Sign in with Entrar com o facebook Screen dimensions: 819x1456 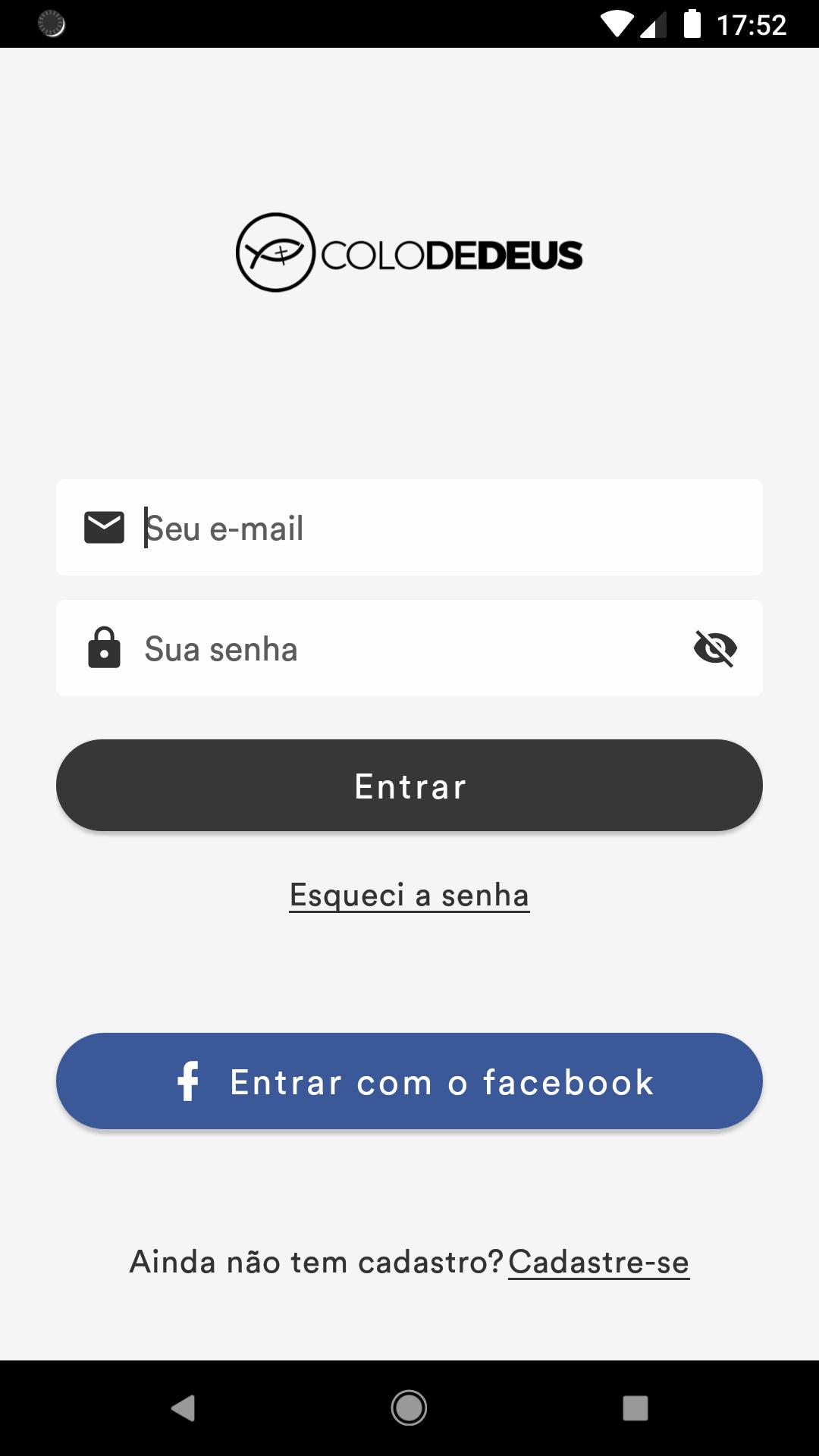(x=409, y=1081)
